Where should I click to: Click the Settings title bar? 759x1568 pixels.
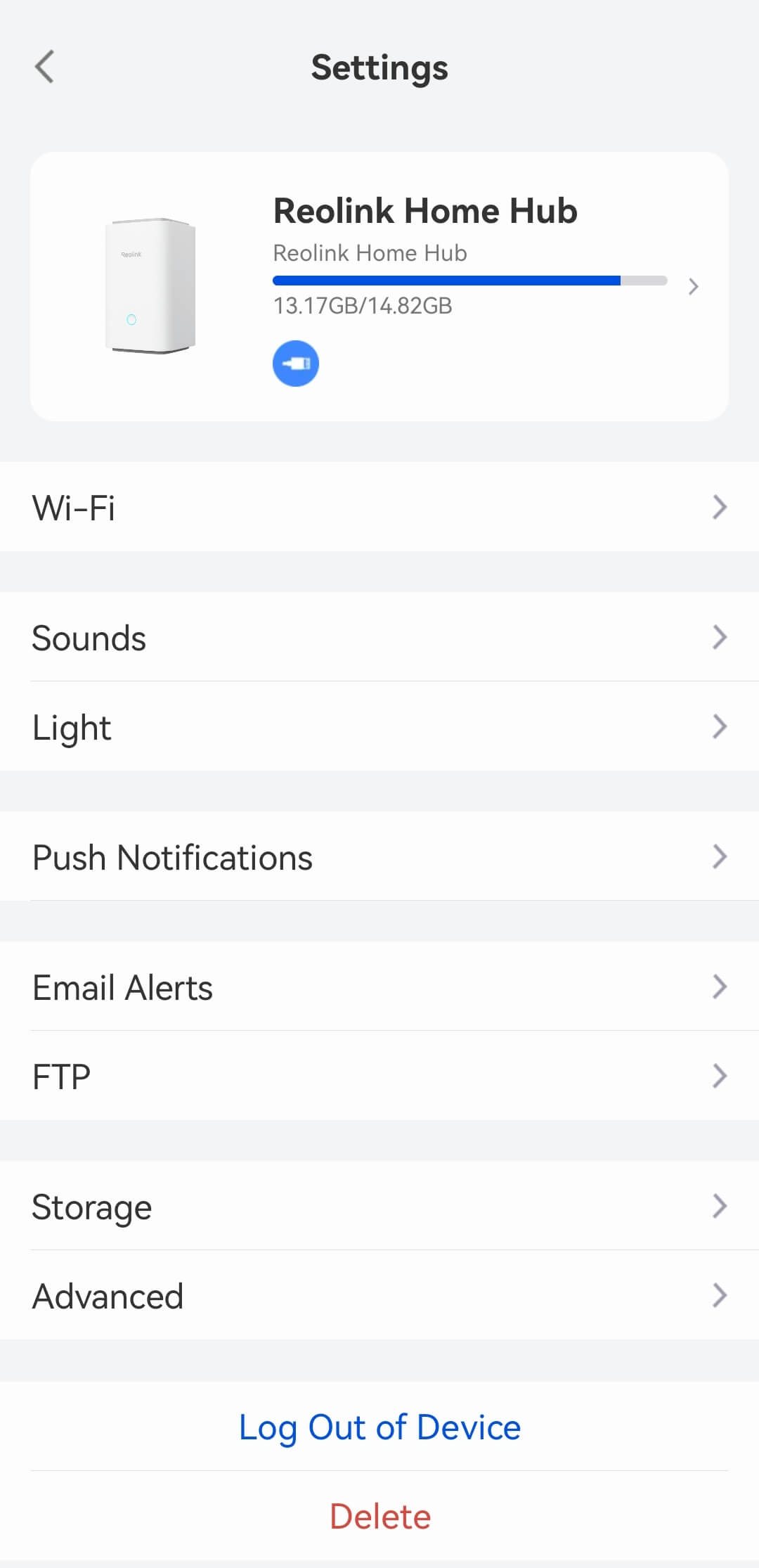(379, 68)
